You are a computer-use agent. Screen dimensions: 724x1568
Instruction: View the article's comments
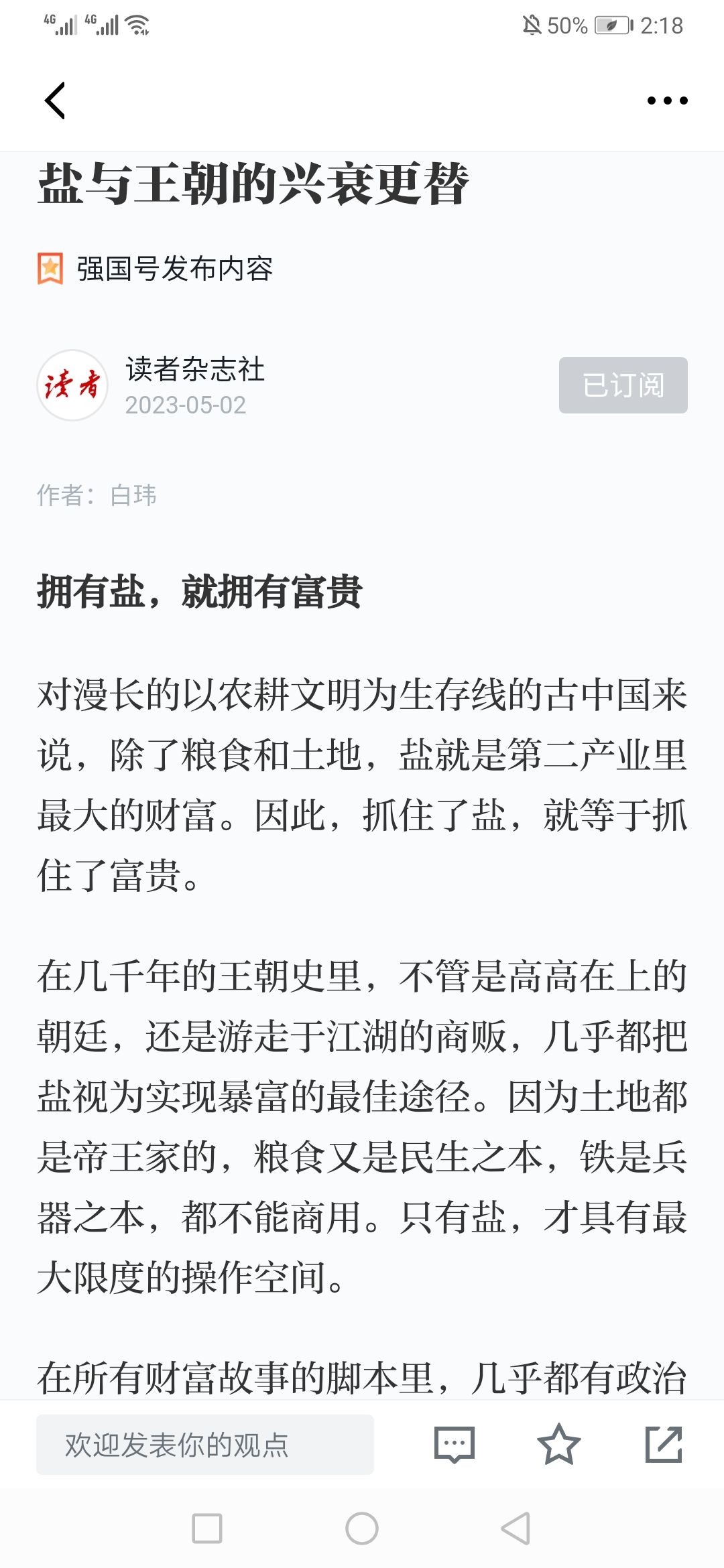point(455,1445)
